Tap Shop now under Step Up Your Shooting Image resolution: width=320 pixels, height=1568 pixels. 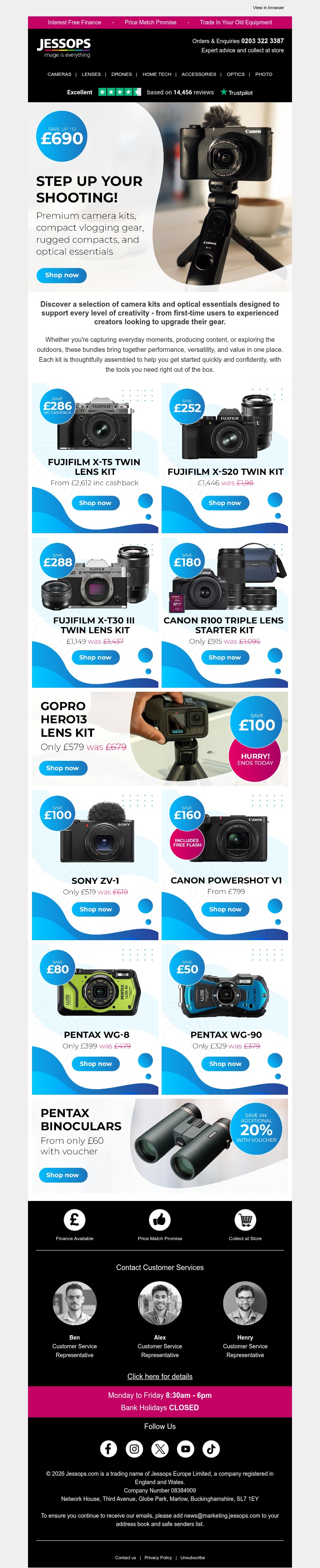62,275
